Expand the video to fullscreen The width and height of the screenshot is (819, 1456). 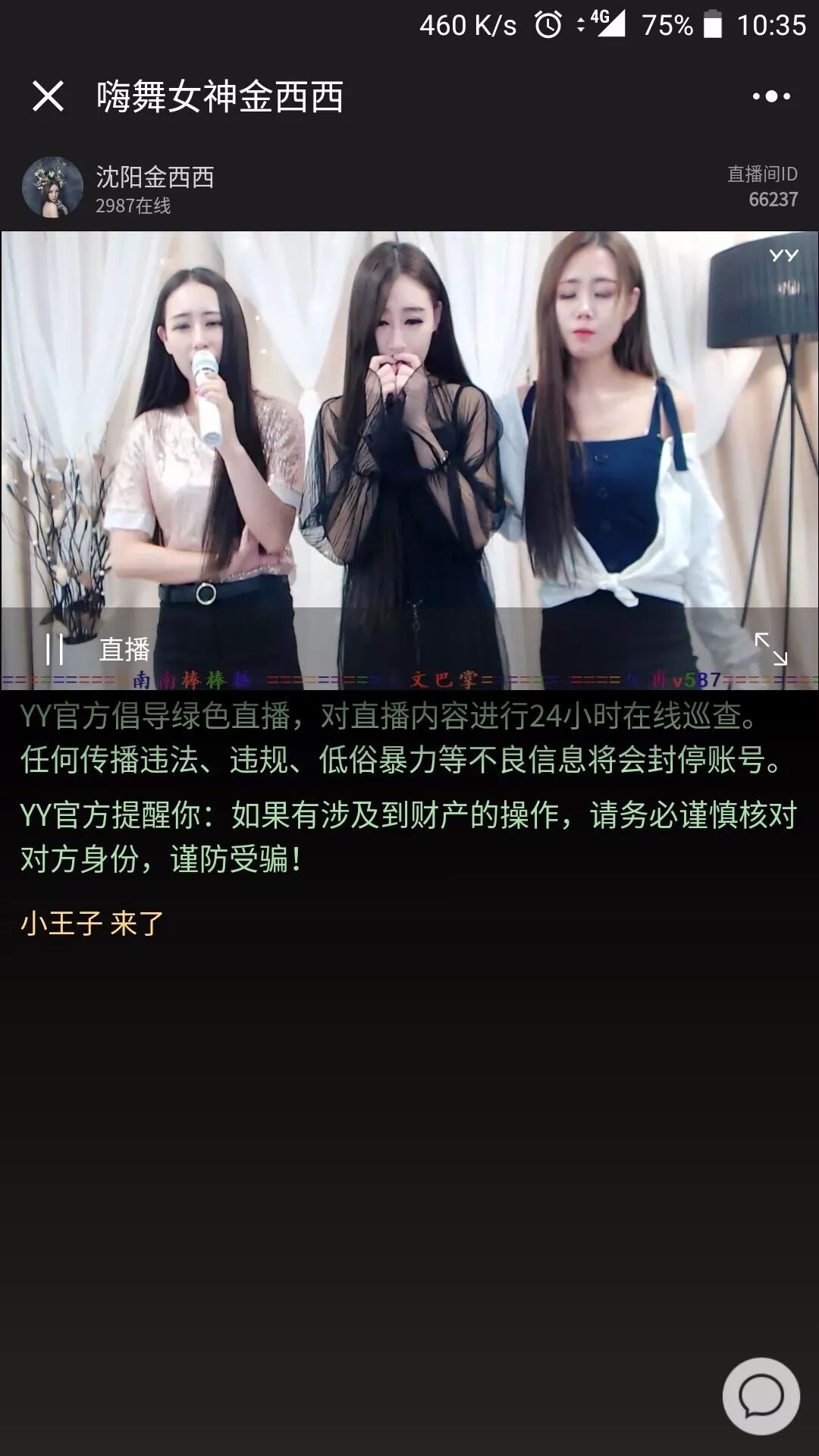[x=770, y=649]
